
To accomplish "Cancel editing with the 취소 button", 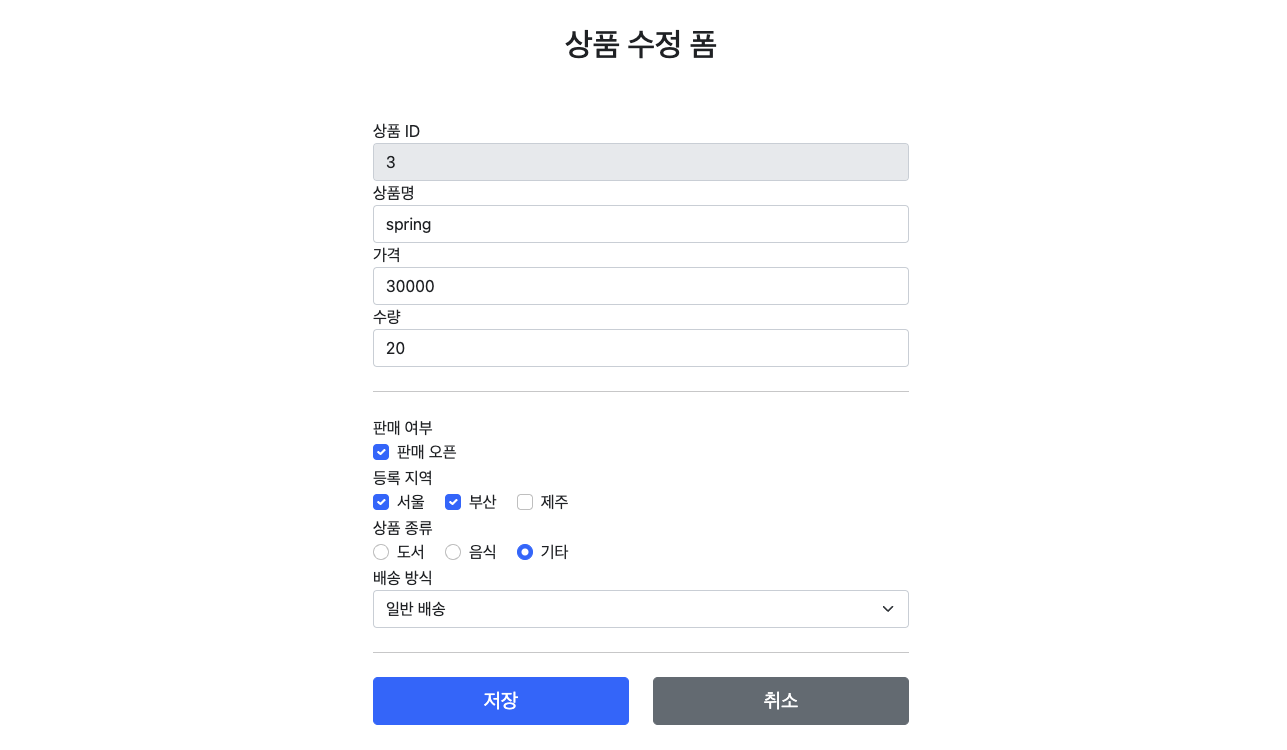I will pos(780,701).
